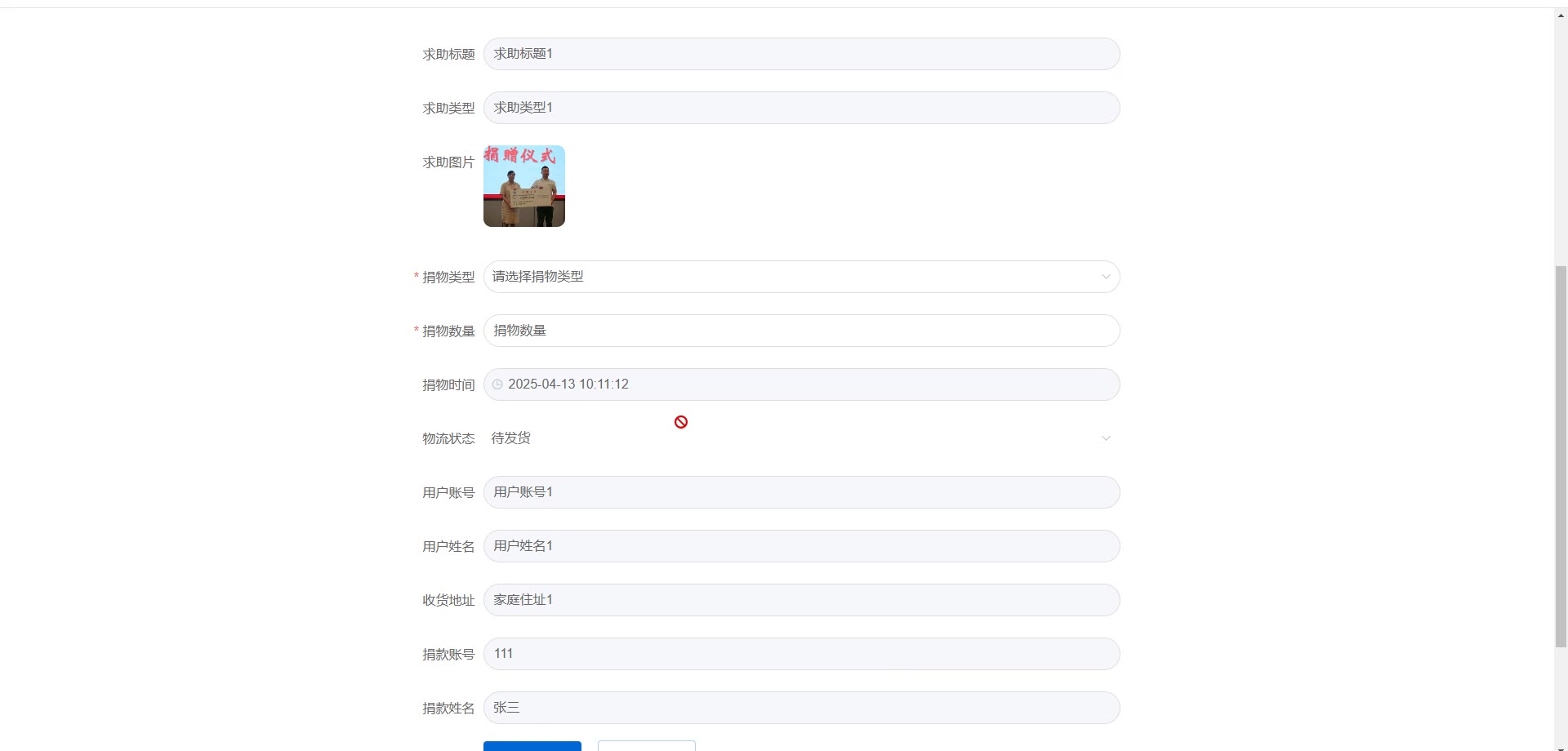Tap the 收货地址 field
The width and height of the screenshot is (1568, 751).
(800, 600)
